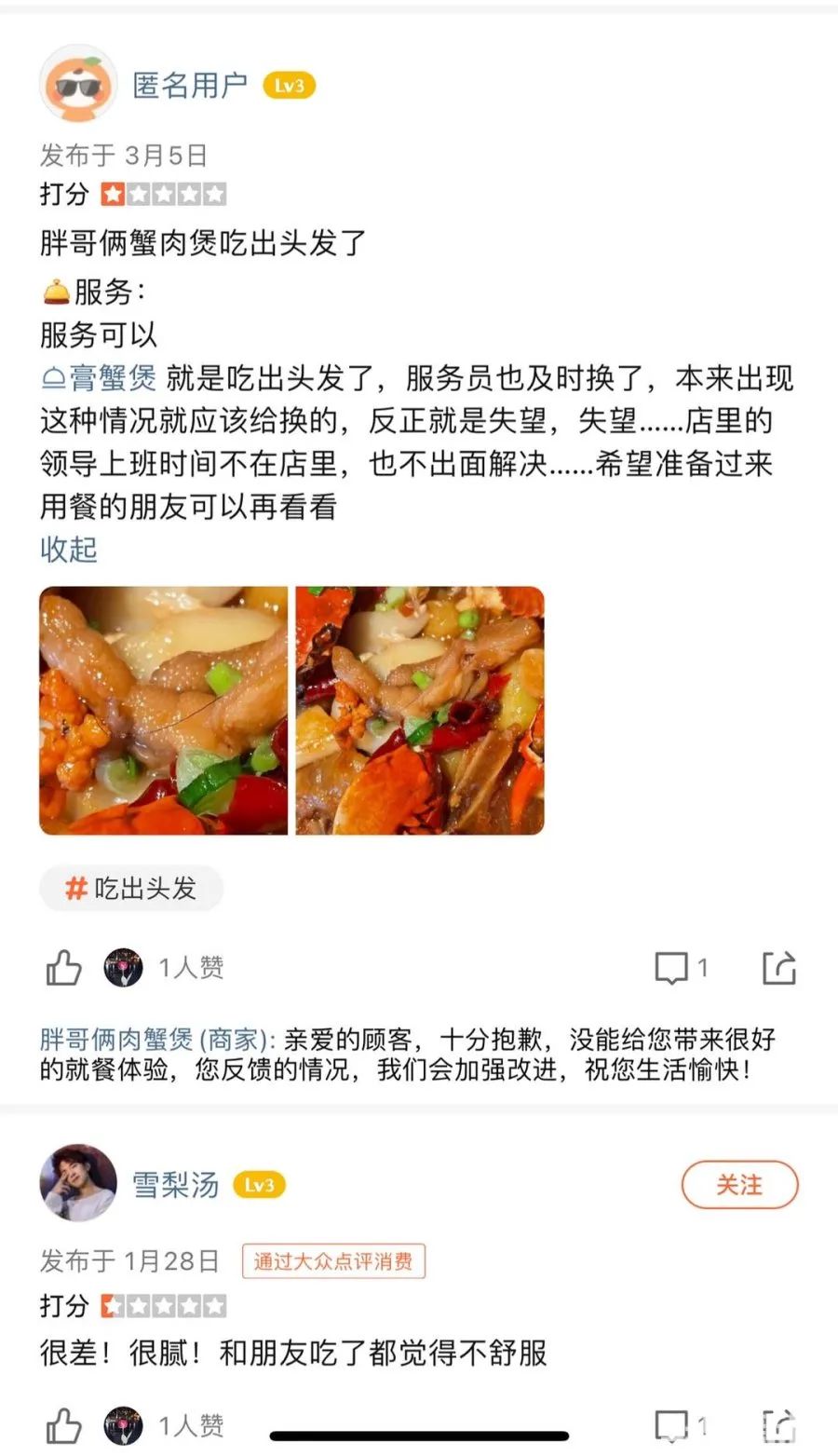Viewport: 838px width, 1456px height.
Task: Tap the #吃出头发 hashtag chip
Action: [131, 889]
